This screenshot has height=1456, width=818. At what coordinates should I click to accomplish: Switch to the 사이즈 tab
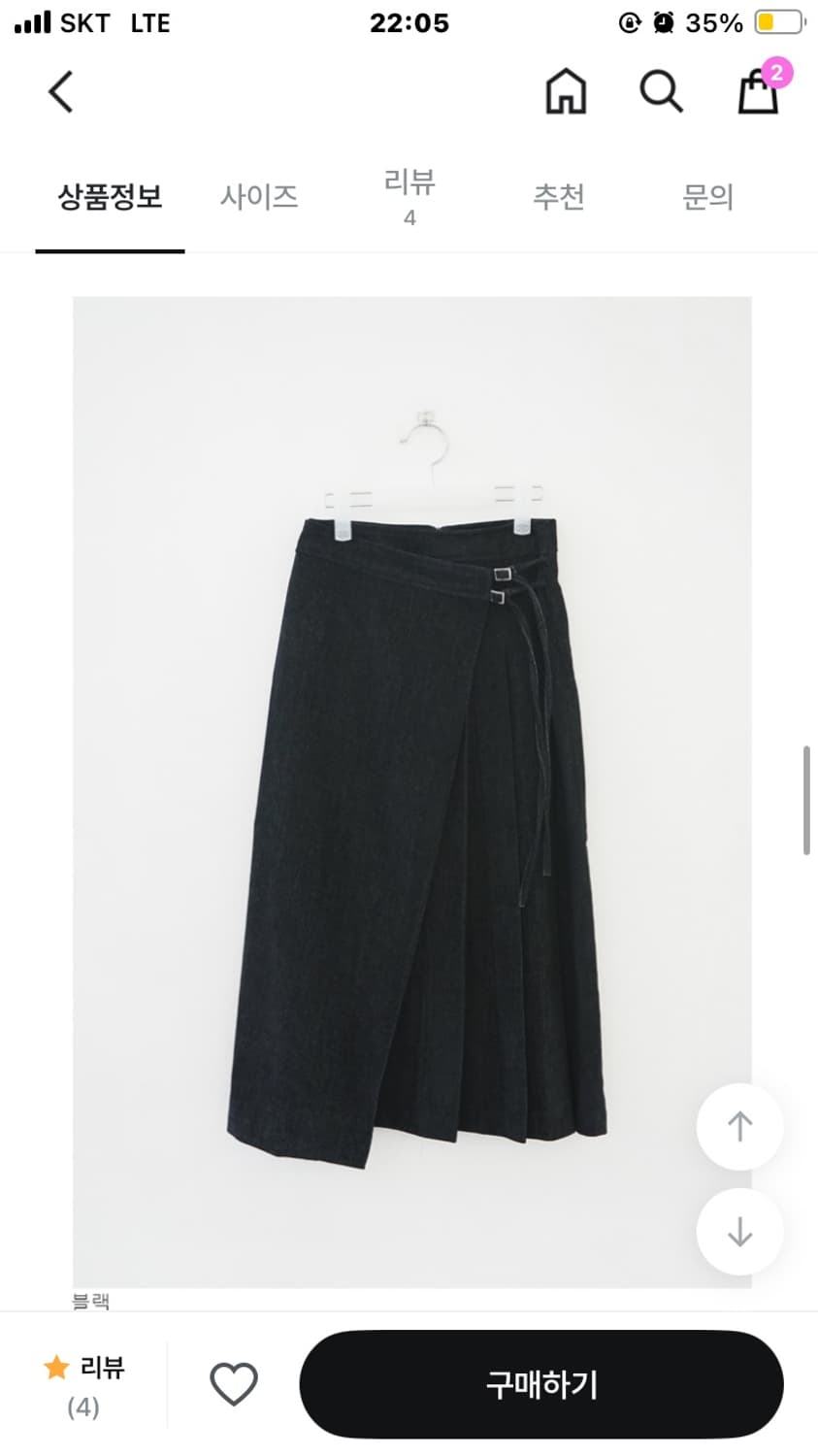point(258,198)
